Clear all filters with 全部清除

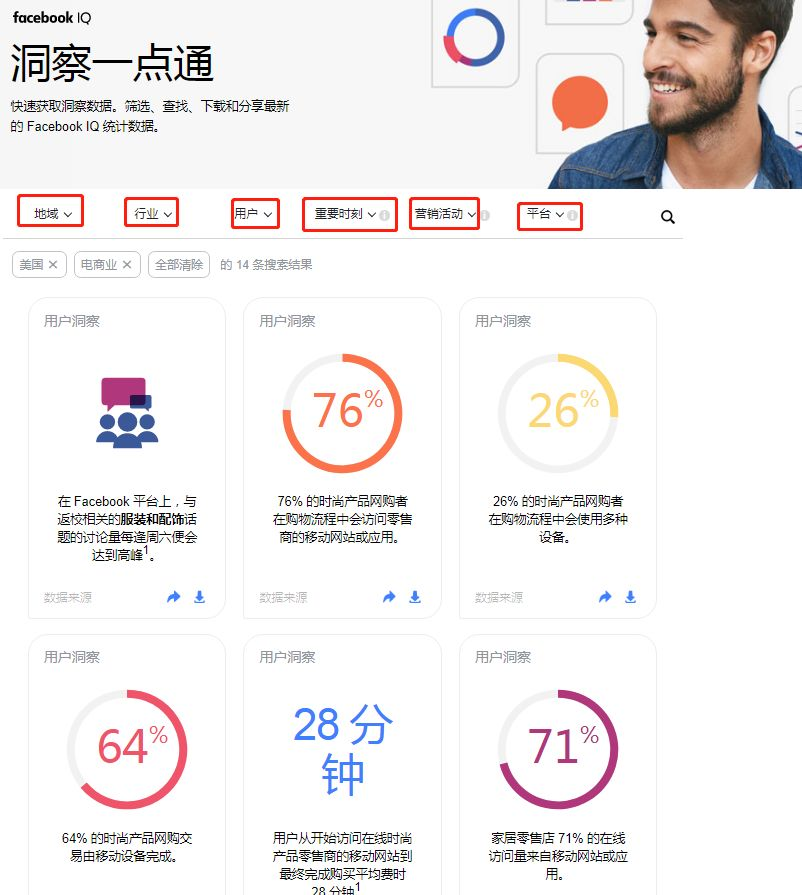179,265
